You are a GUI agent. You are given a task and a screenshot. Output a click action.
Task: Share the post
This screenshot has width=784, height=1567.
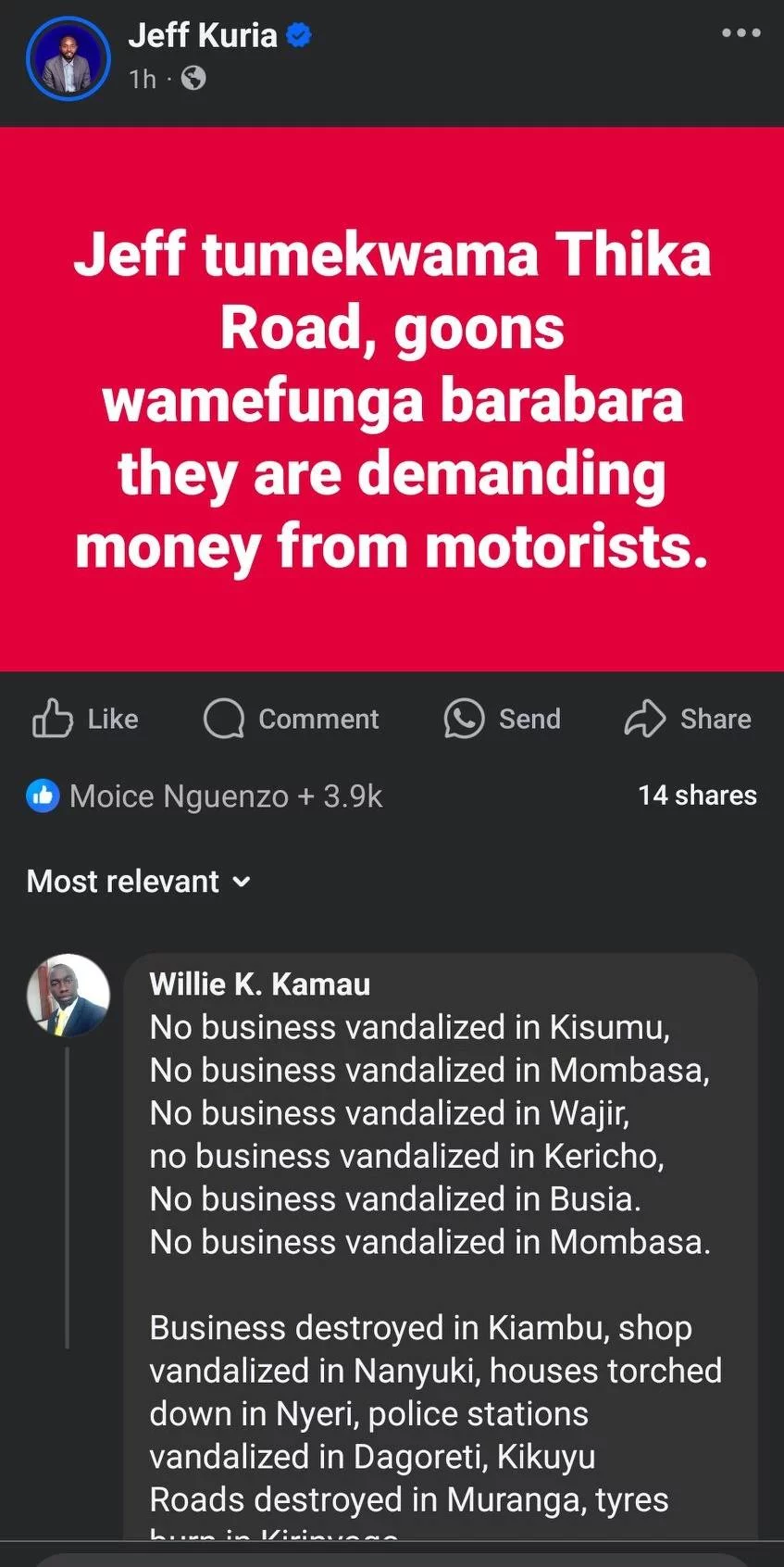tap(688, 719)
